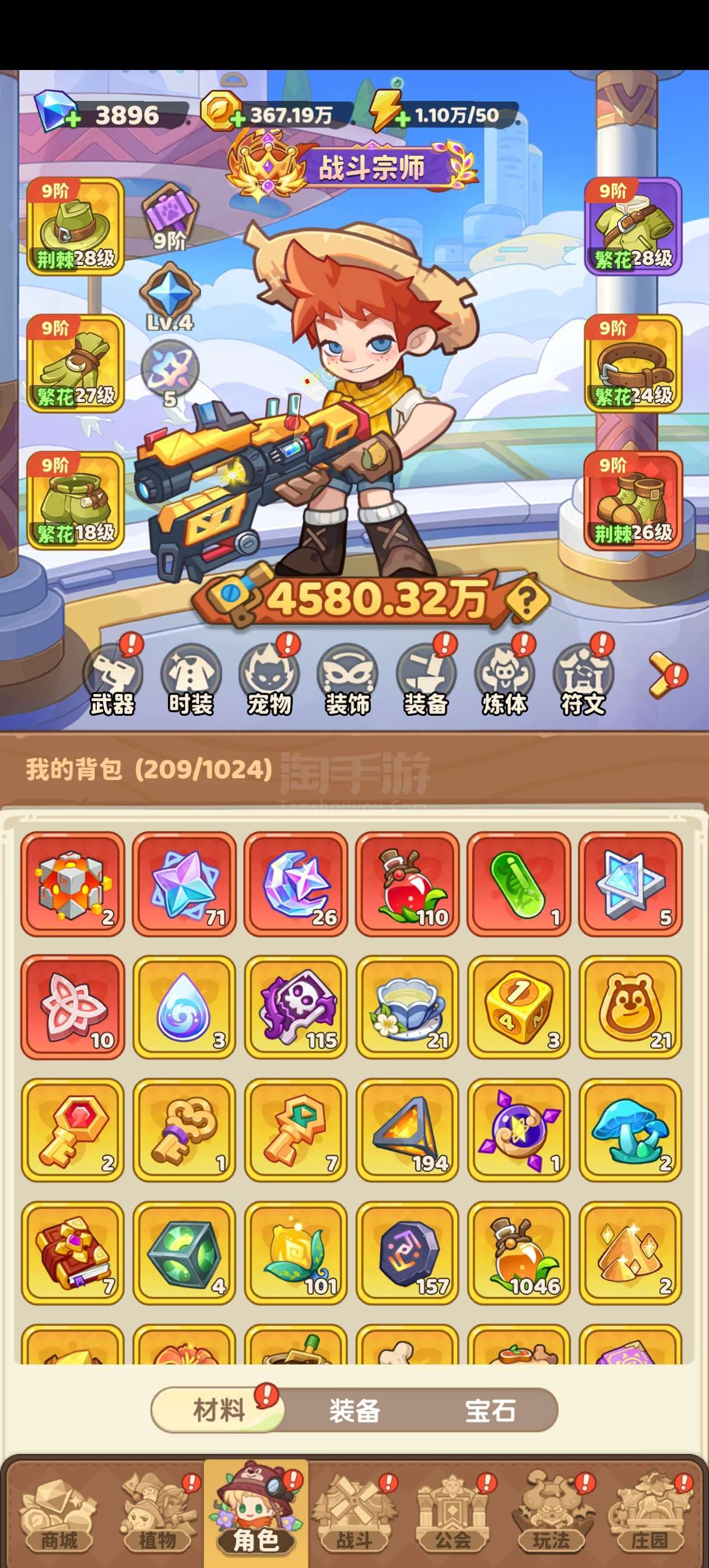Open the red potion item with 110

[x=407, y=884]
